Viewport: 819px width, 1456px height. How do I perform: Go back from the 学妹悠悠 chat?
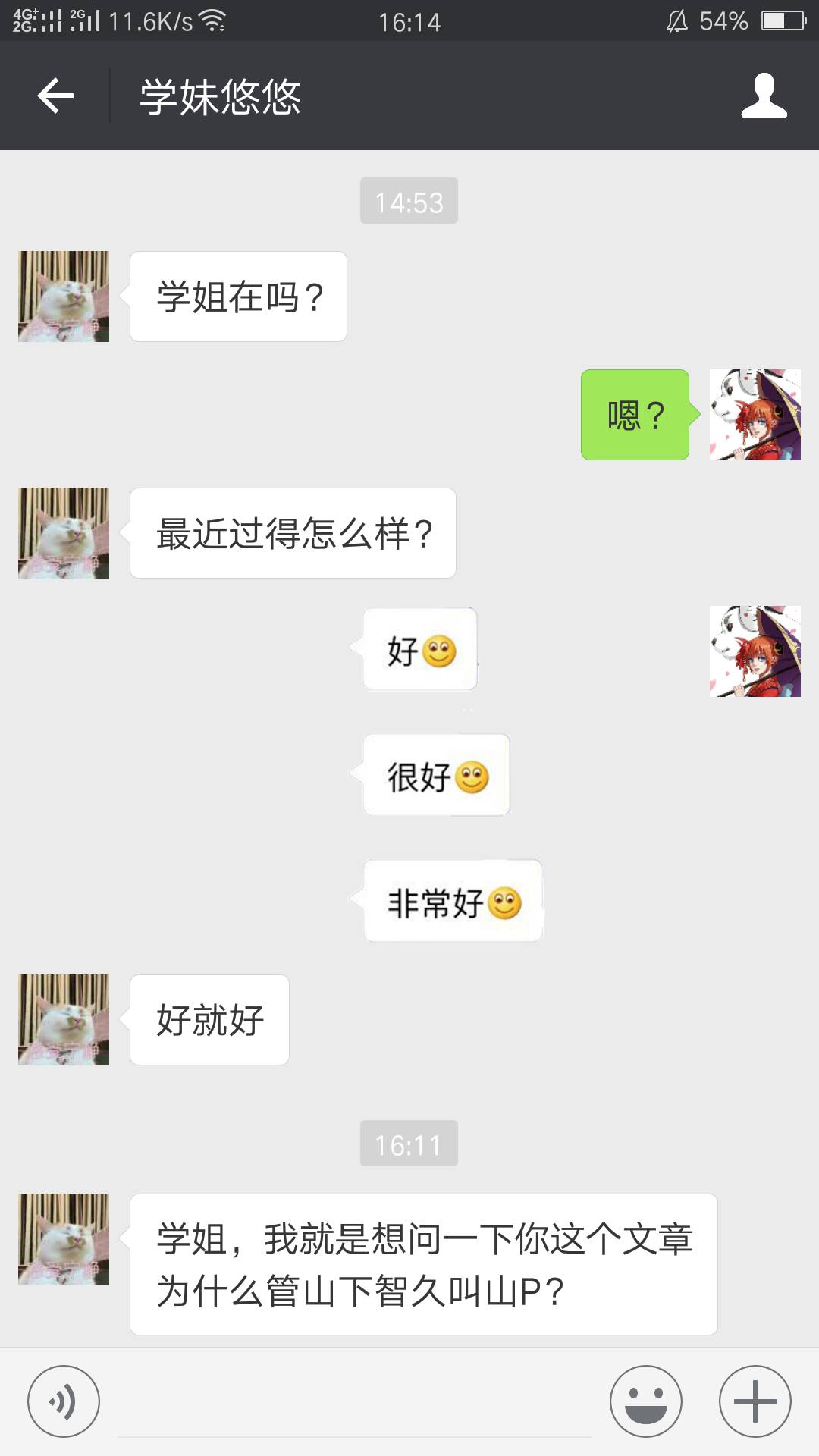point(55,96)
